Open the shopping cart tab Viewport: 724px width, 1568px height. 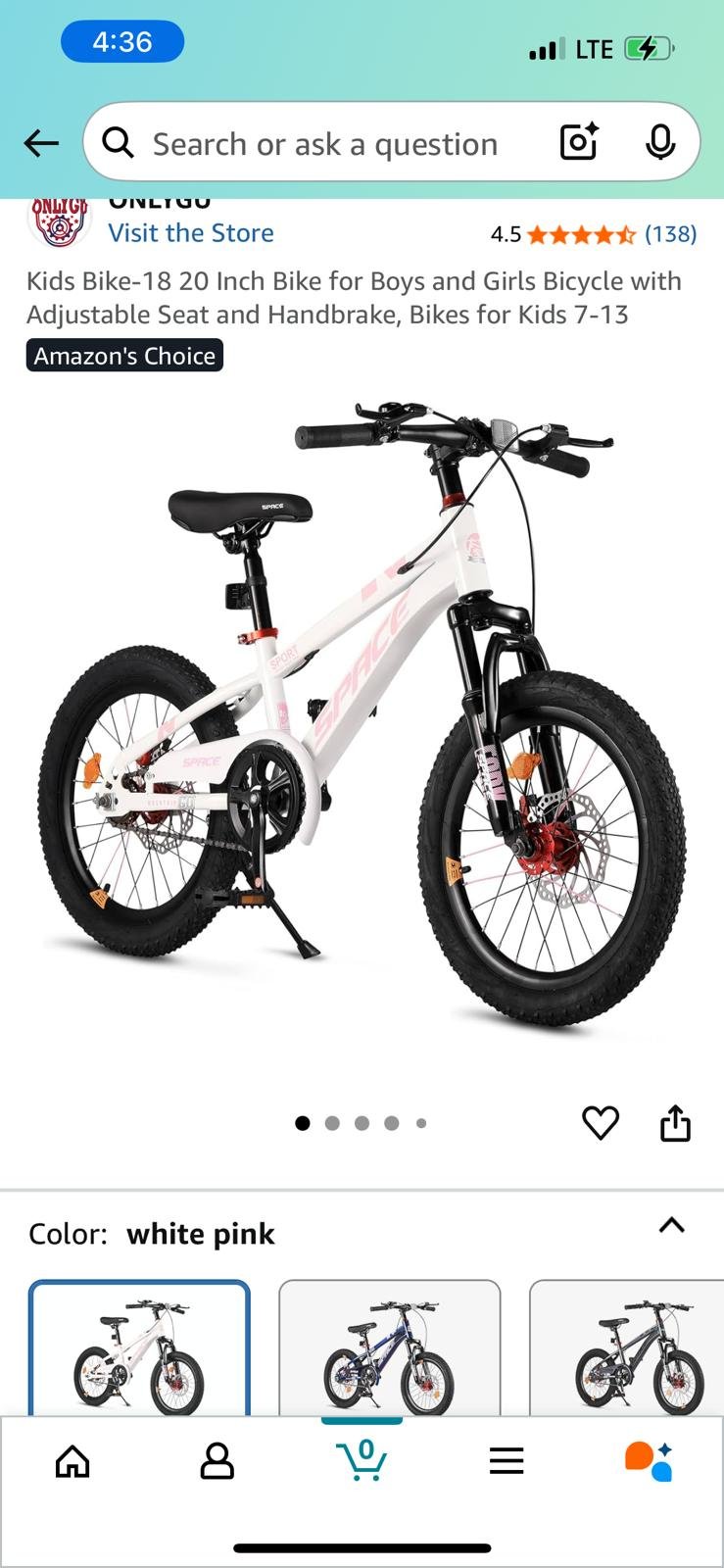pos(362,1459)
